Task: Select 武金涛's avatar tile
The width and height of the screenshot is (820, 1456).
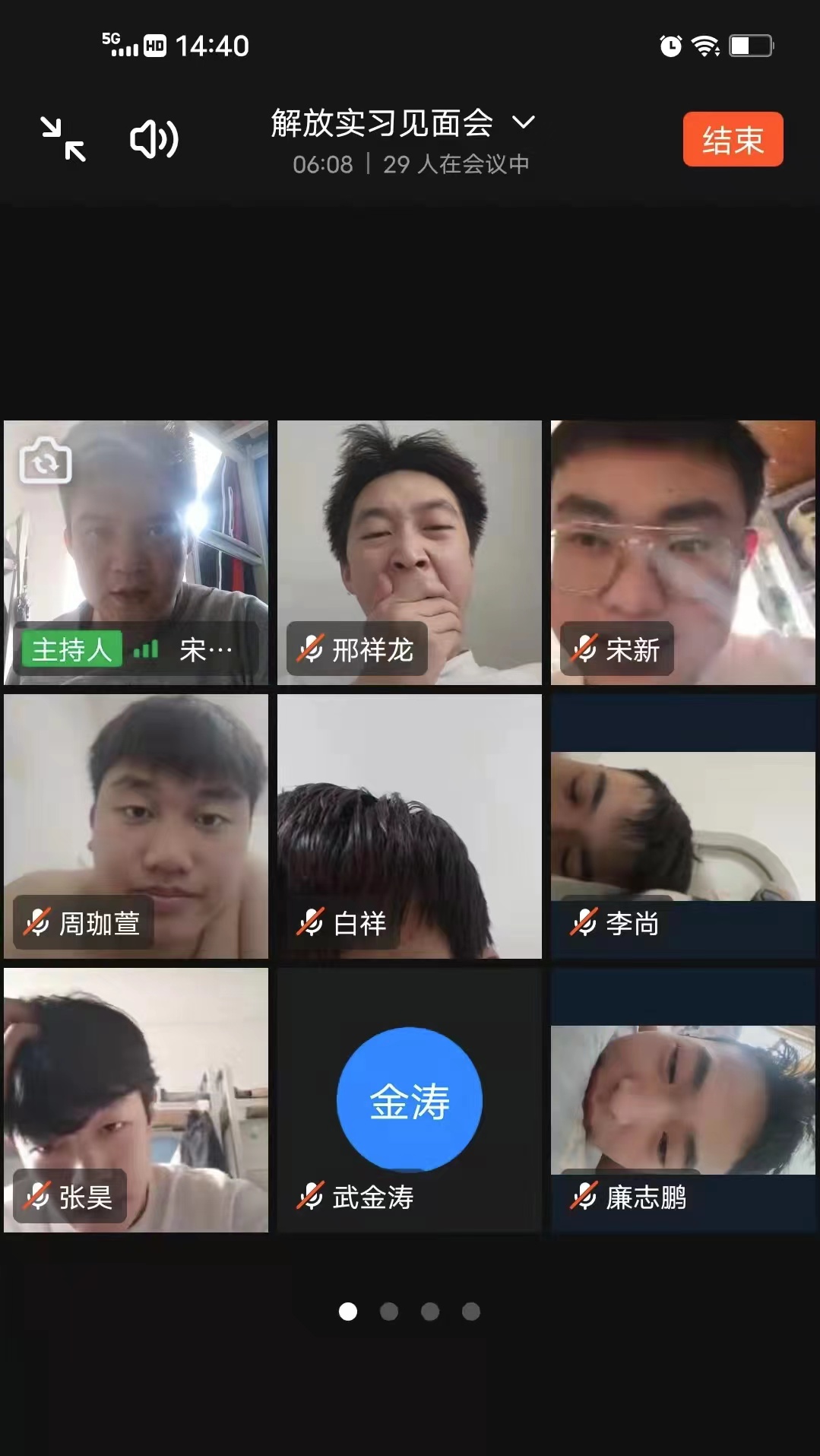Action: click(x=409, y=1100)
